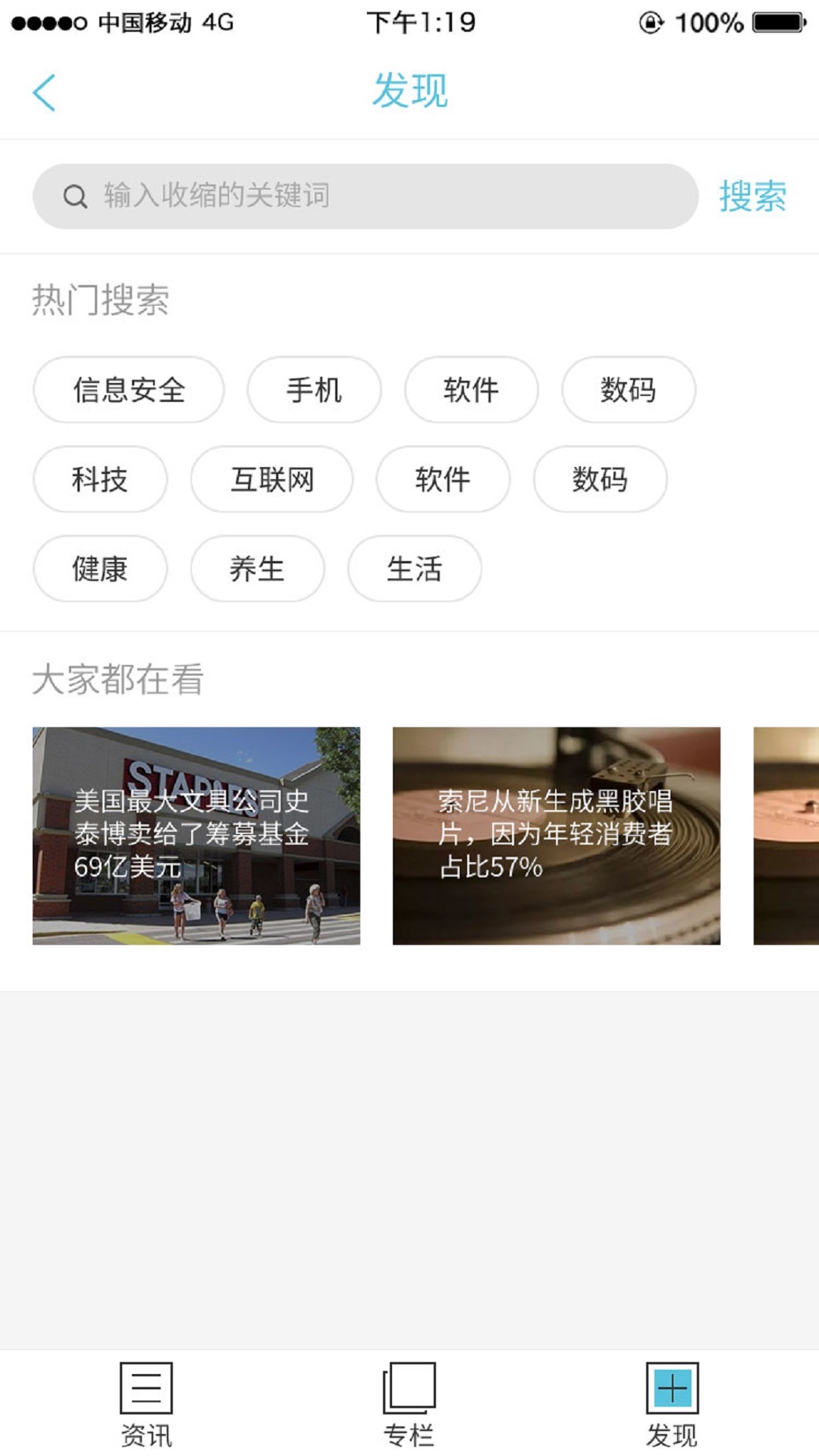Select the 信息安全 hot search tag
The width and height of the screenshot is (819, 1456).
click(129, 390)
